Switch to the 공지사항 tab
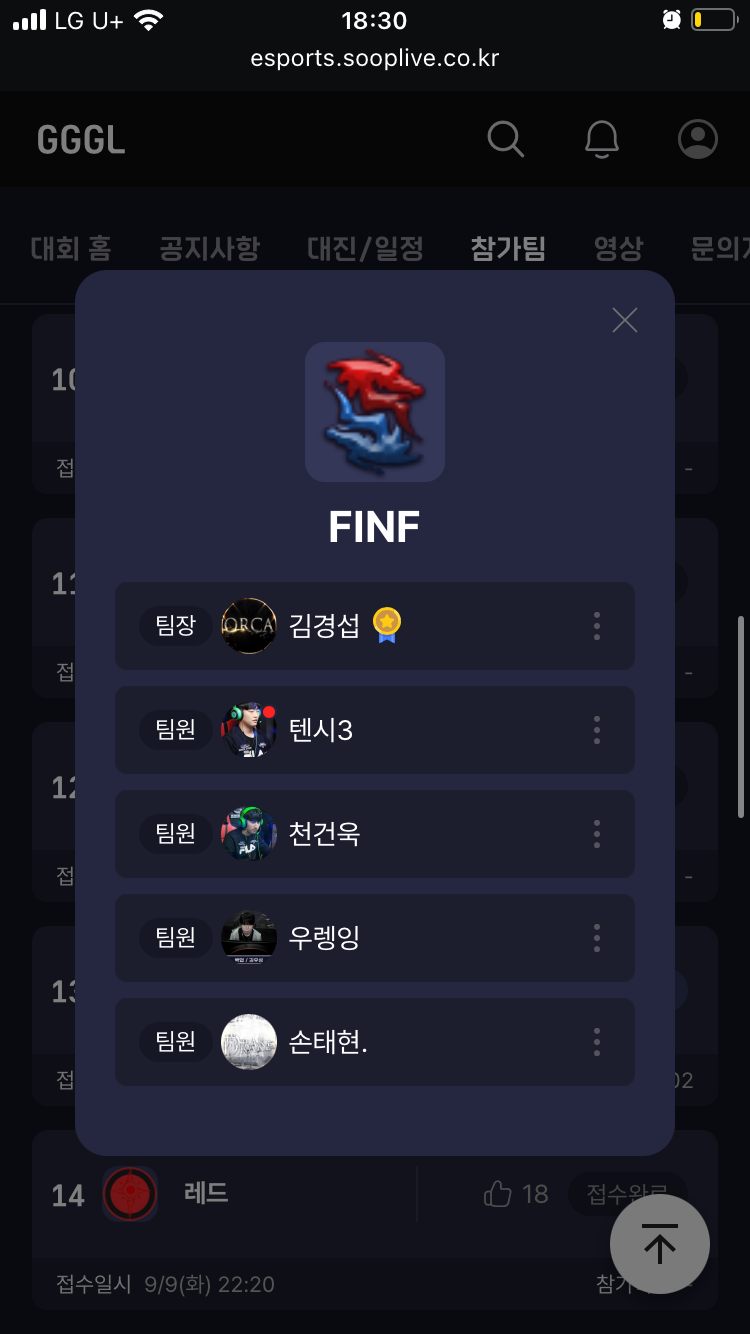Viewport: 750px width, 1334px height. 209,248
